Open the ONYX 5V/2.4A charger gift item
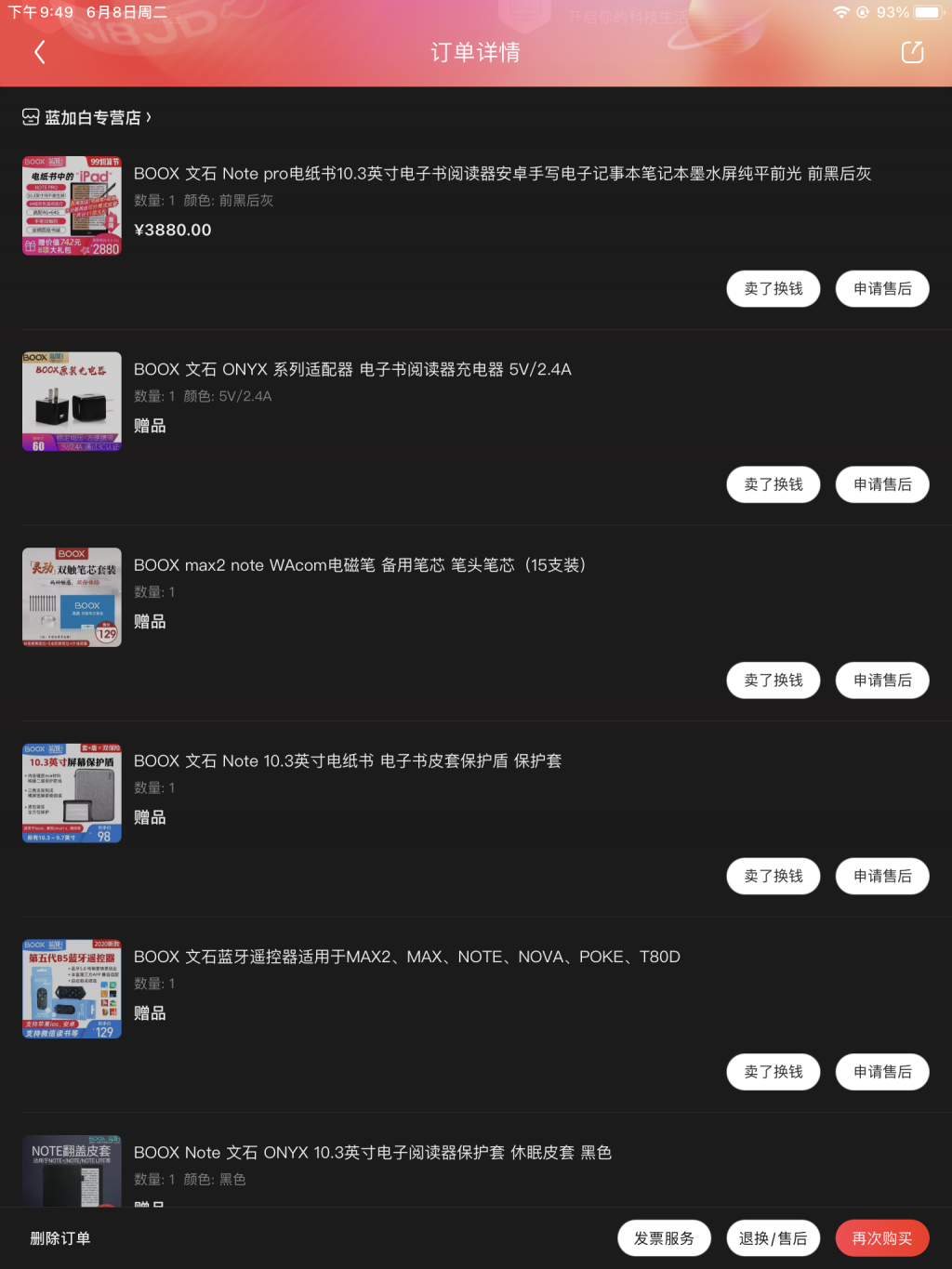The height and width of the screenshot is (1269, 952). click(352, 370)
